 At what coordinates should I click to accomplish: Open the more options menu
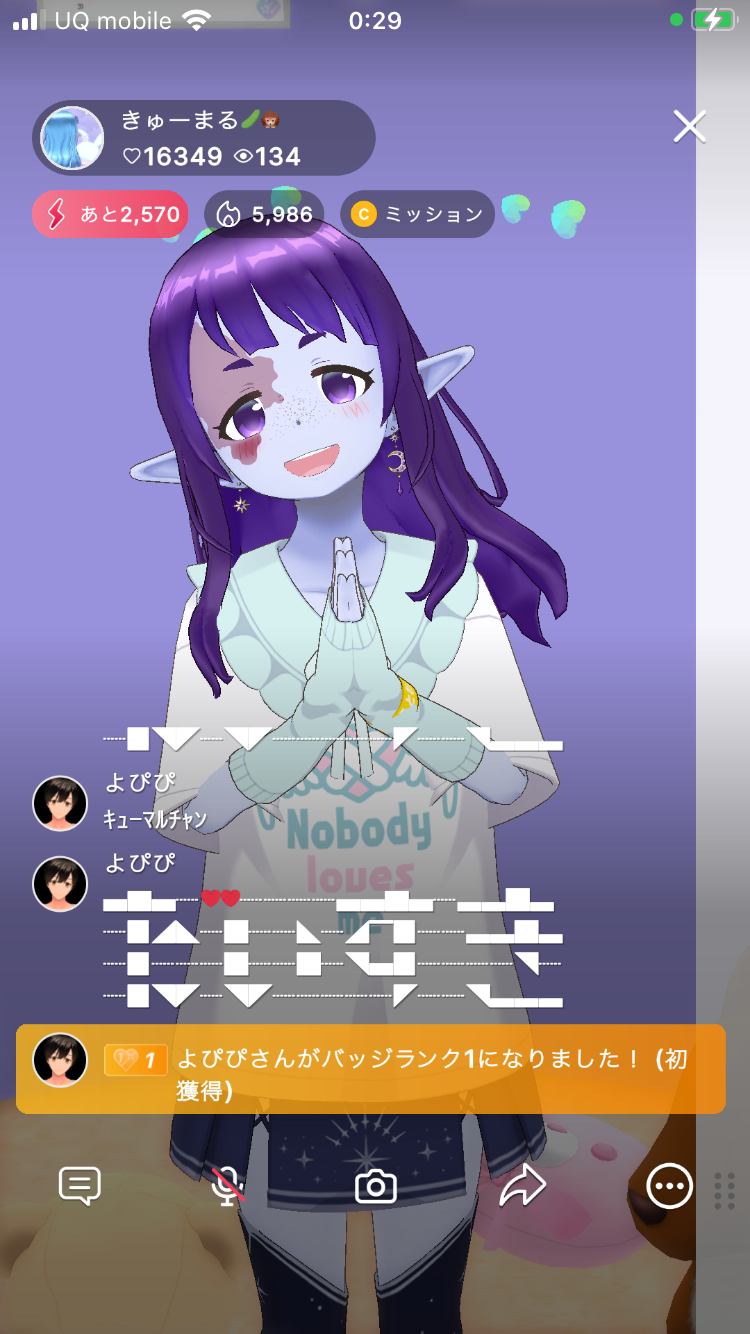point(669,1187)
